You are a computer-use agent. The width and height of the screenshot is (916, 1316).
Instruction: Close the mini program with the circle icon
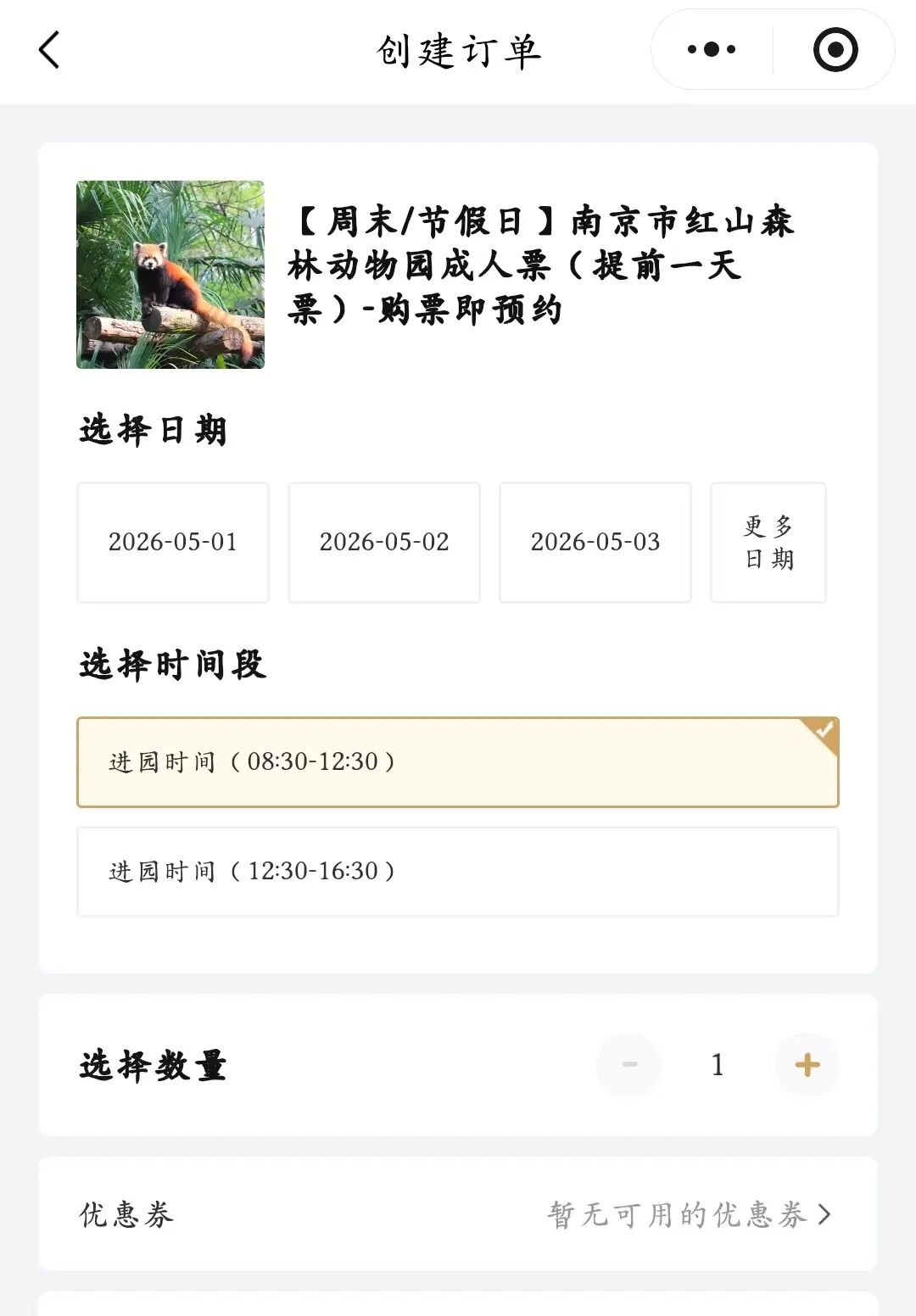tap(835, 50)
